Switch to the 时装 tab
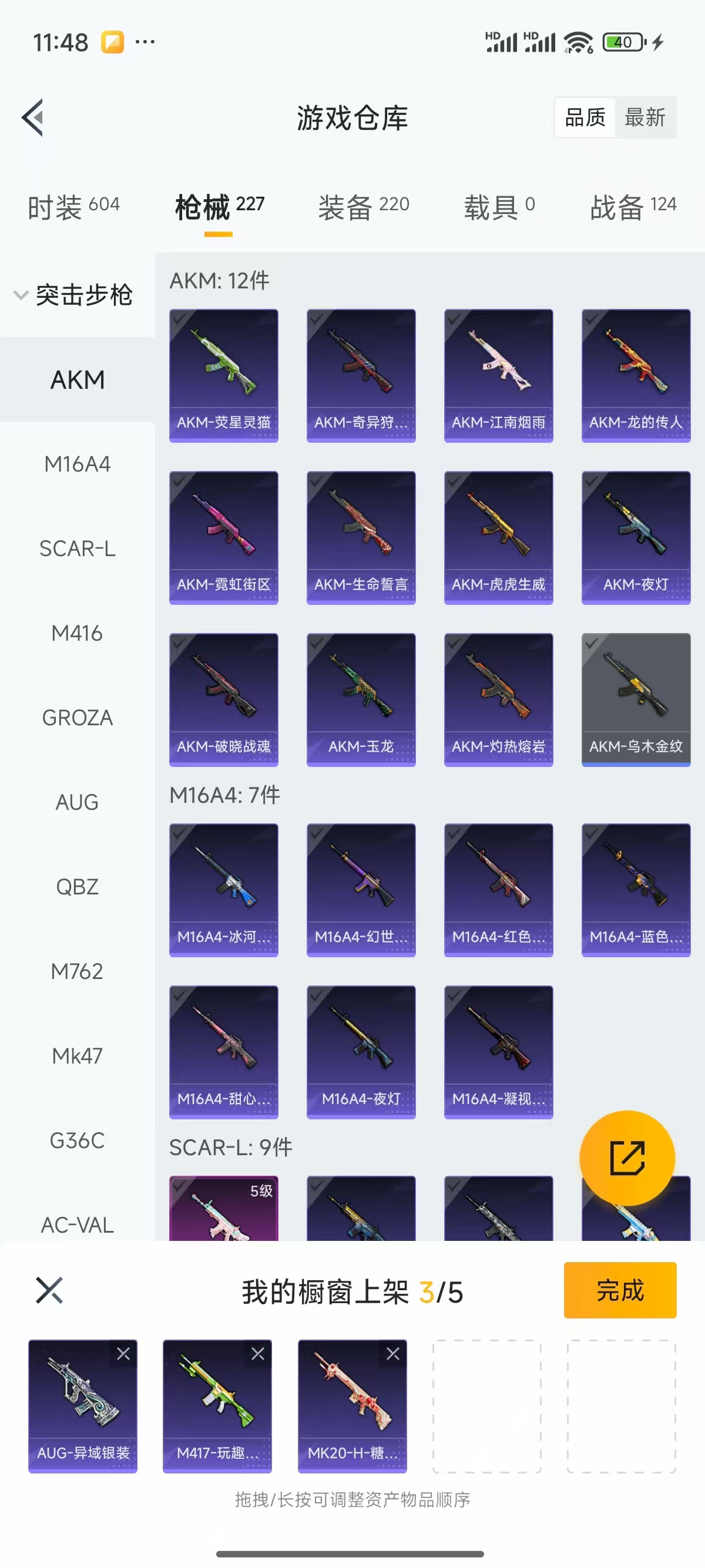The image size is (705, 1568). [x=73, y=207]
